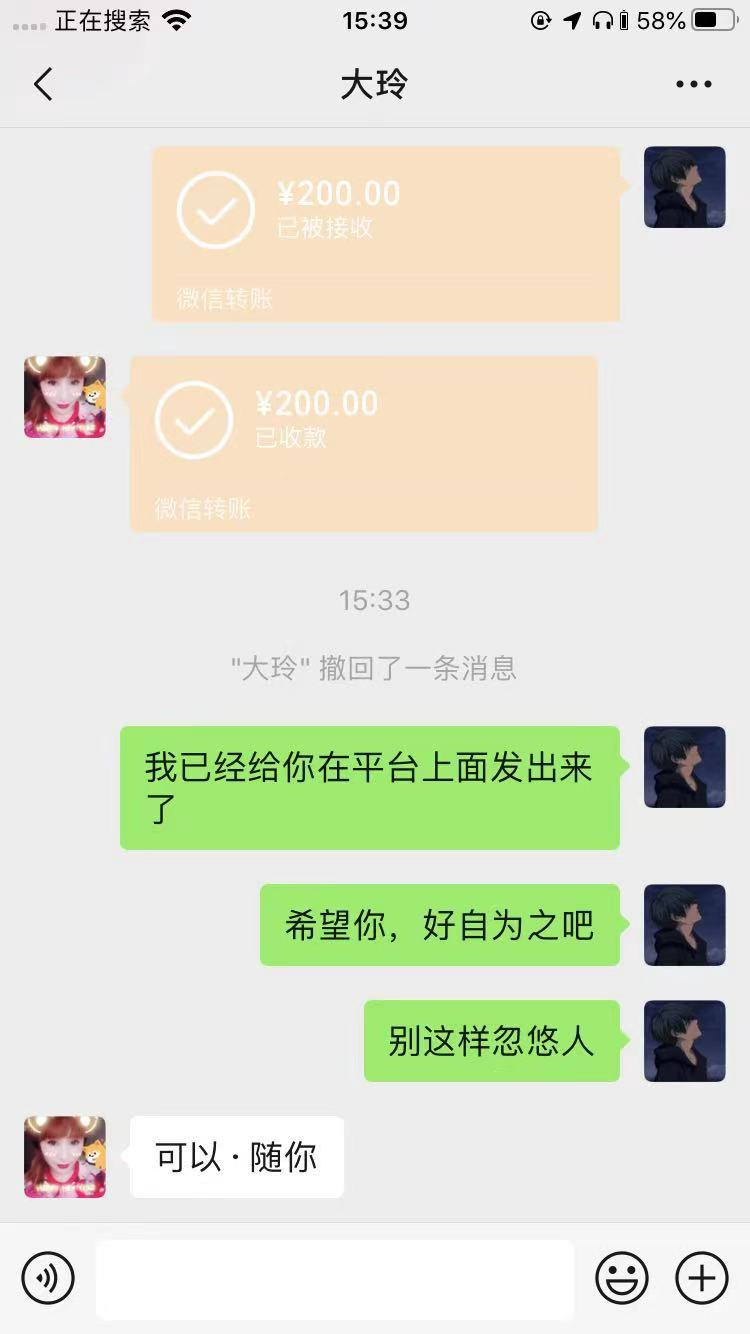The width and height of the screenshot is (750, 1334).
Task: Toggle voice input mode
Action: pos(47,1278)
